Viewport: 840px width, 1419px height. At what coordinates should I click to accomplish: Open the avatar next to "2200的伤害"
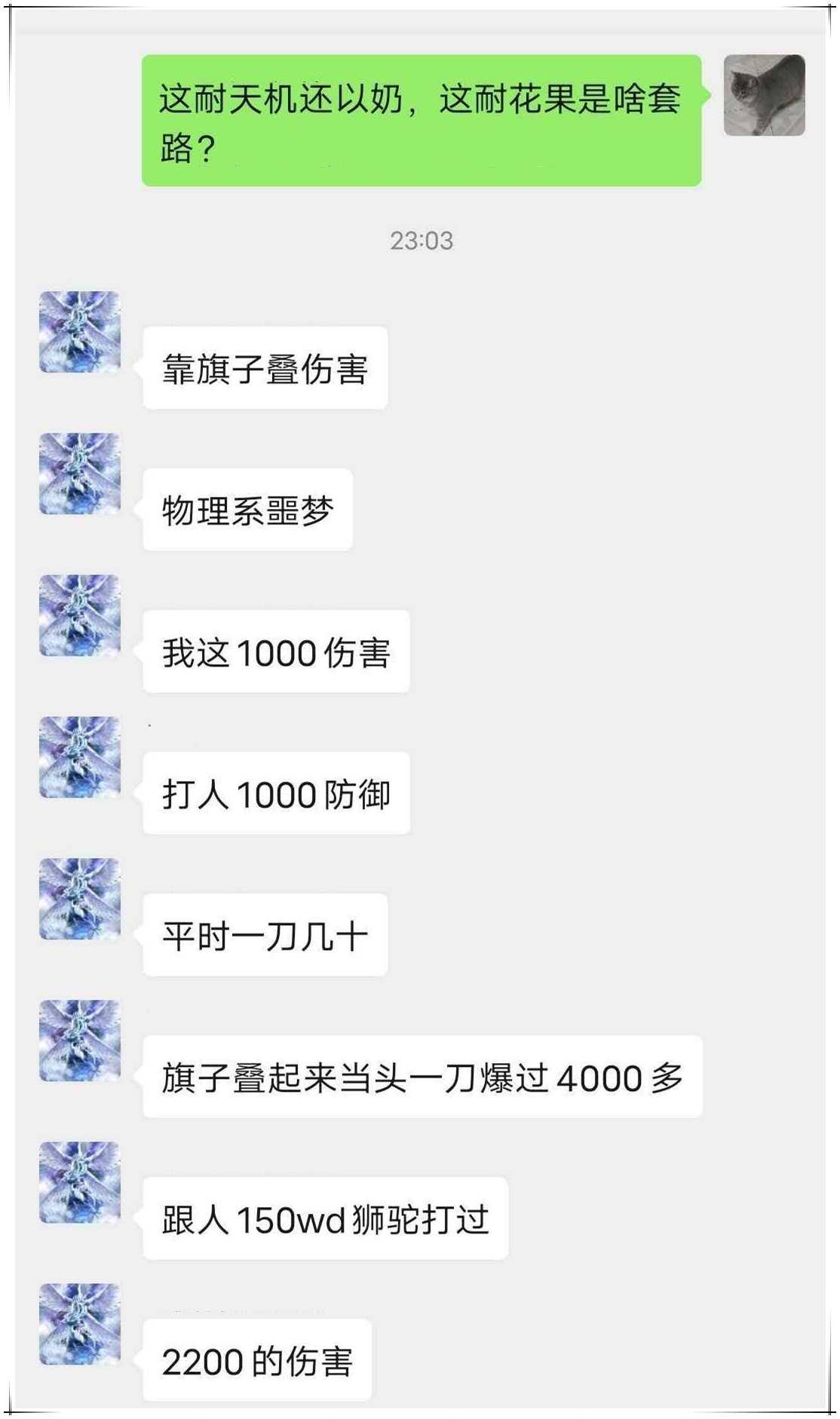point(80,1325)
